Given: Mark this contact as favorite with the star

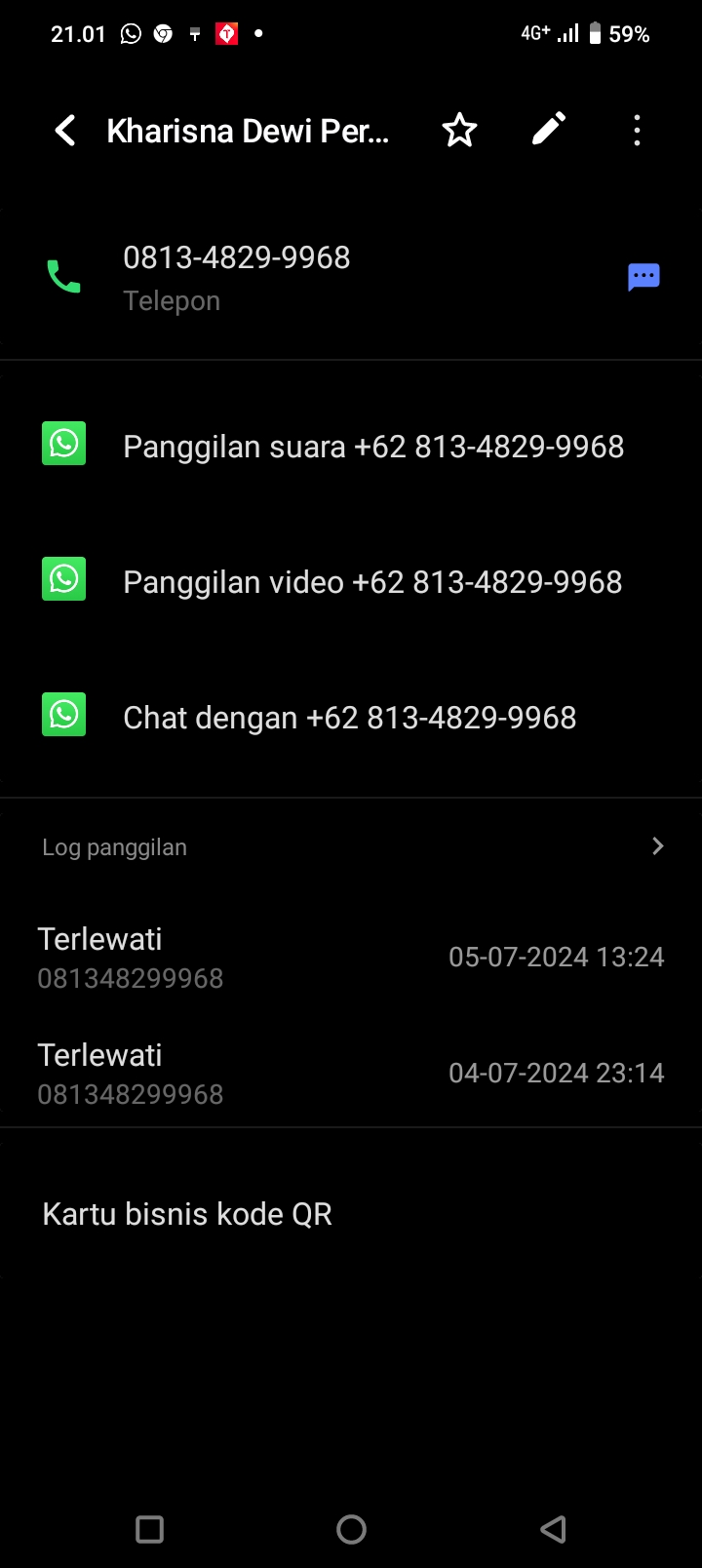Looking at the screenshot, I should tap(459, 131).
